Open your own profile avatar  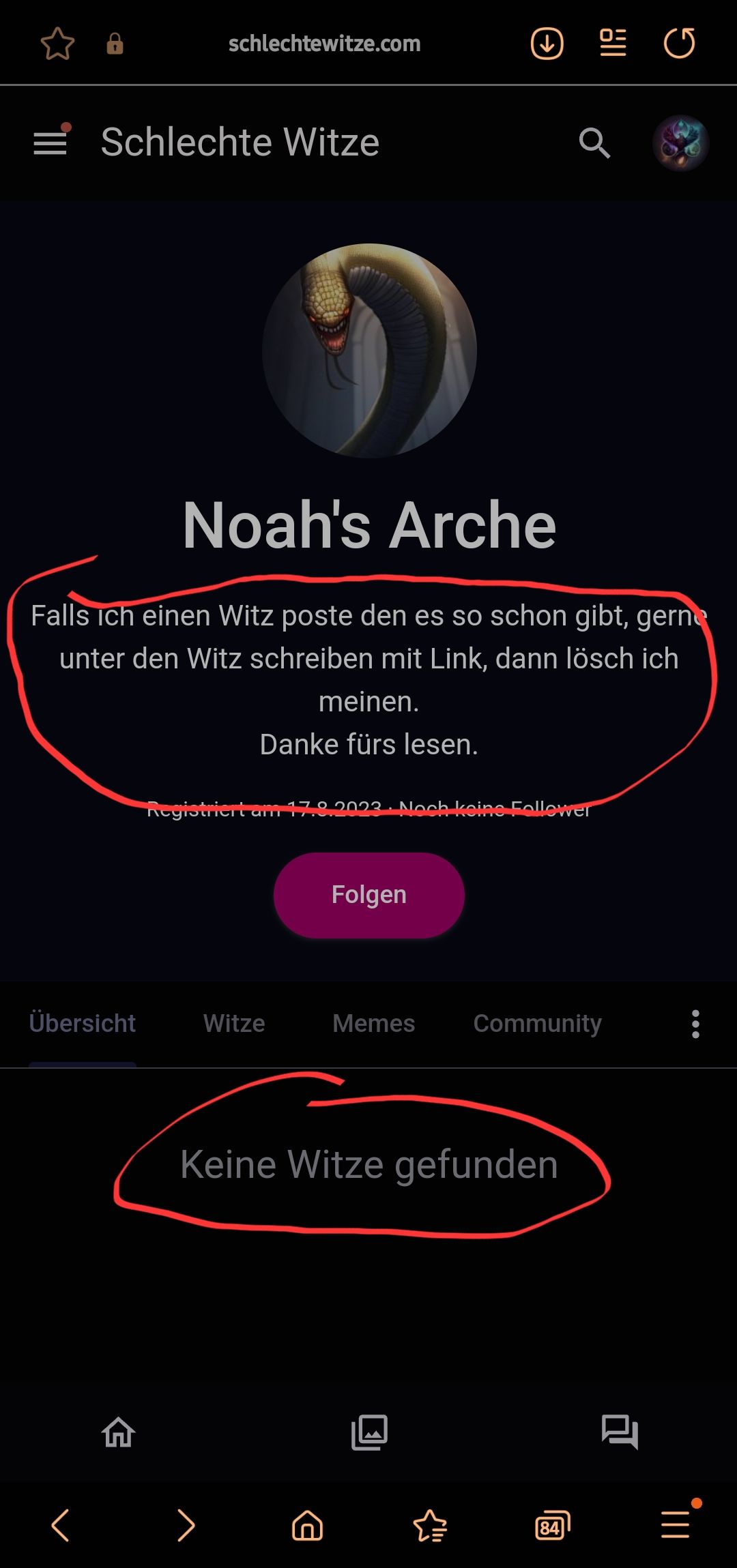[x=680, y=143]
